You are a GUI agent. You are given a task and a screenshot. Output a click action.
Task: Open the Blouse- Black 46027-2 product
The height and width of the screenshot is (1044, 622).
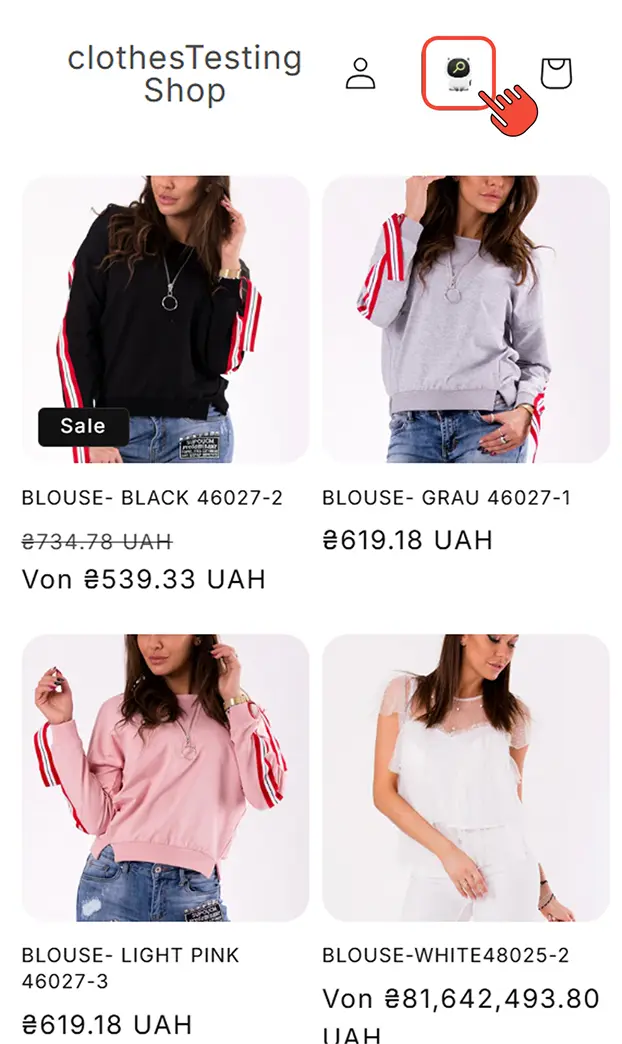(165, 320)
